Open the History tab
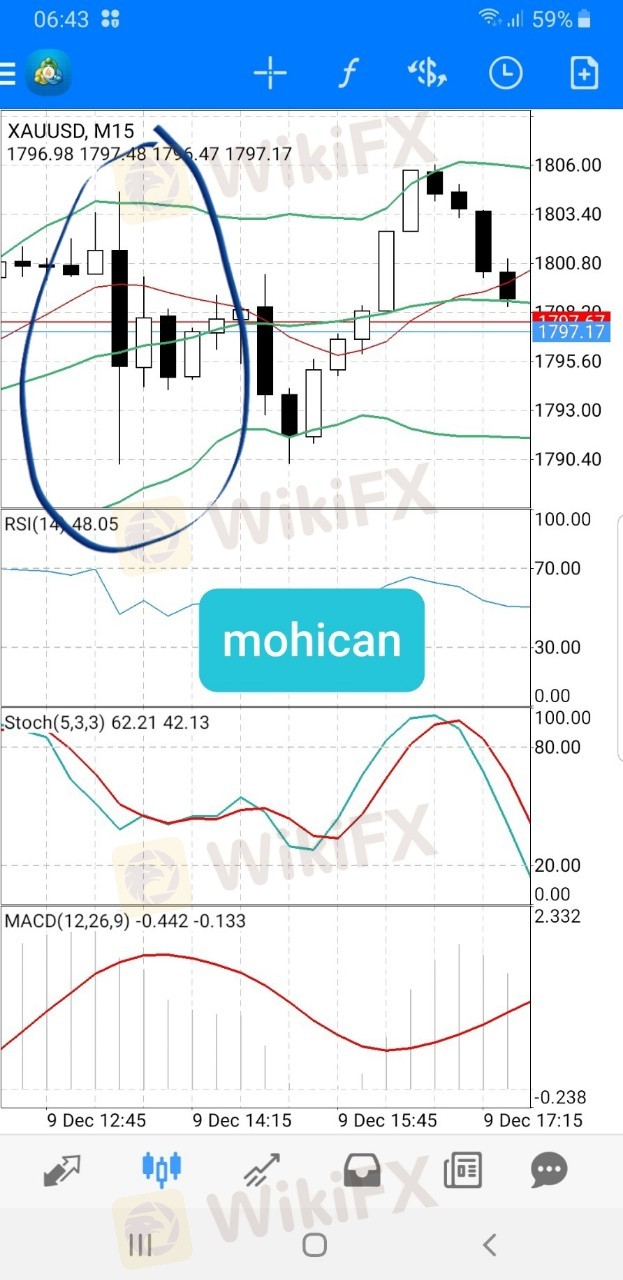This screenshot has height=1280, width=623. 361,1169
